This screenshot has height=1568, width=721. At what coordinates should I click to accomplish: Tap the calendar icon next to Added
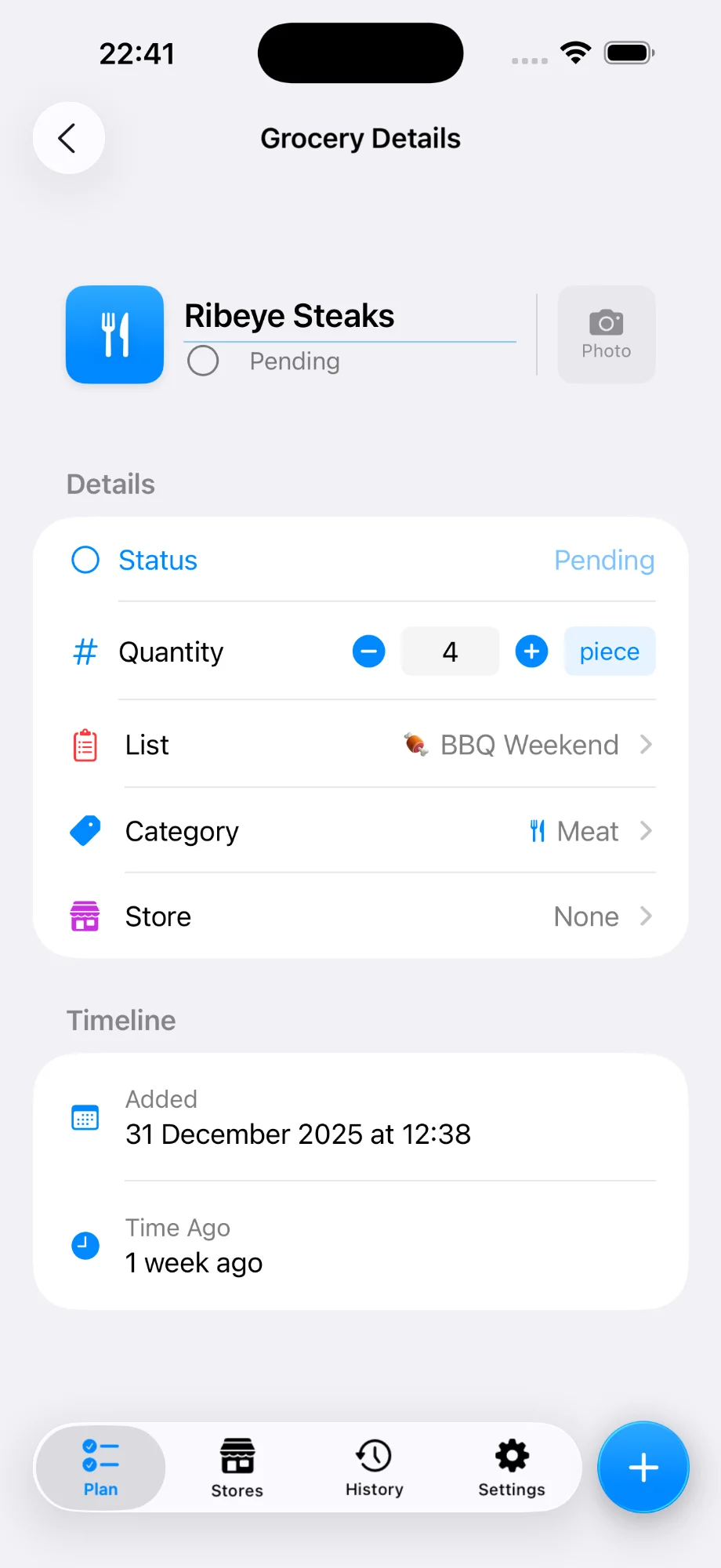pos(85,1116)
